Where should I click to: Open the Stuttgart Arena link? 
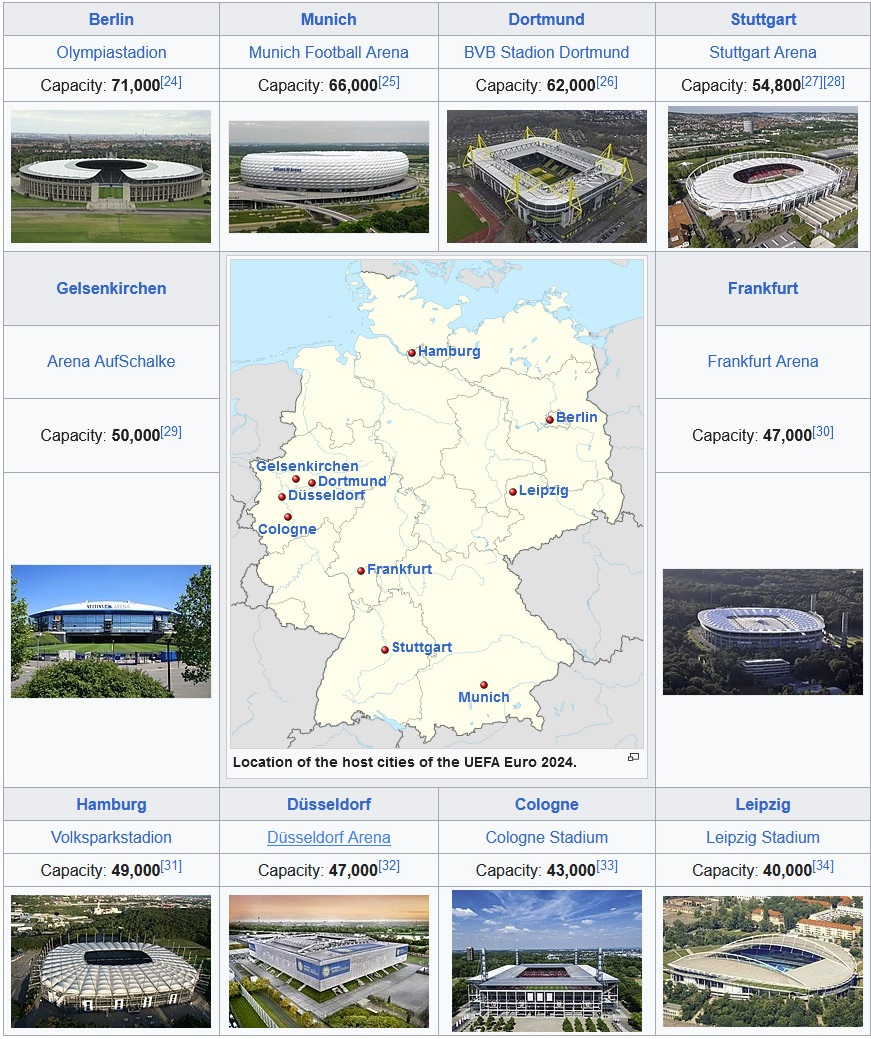(x=762, y=52)
